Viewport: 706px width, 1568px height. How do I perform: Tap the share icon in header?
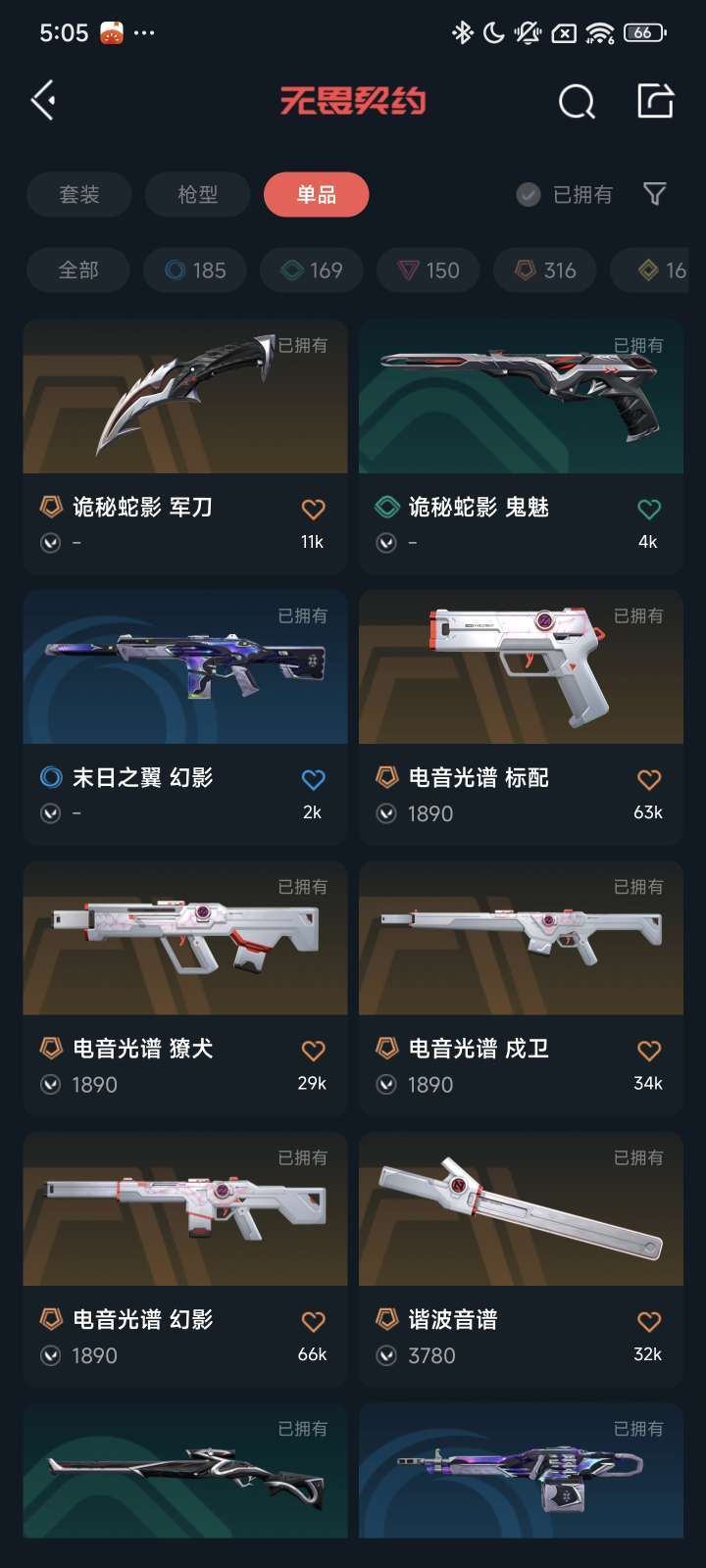tap(655, 100)
